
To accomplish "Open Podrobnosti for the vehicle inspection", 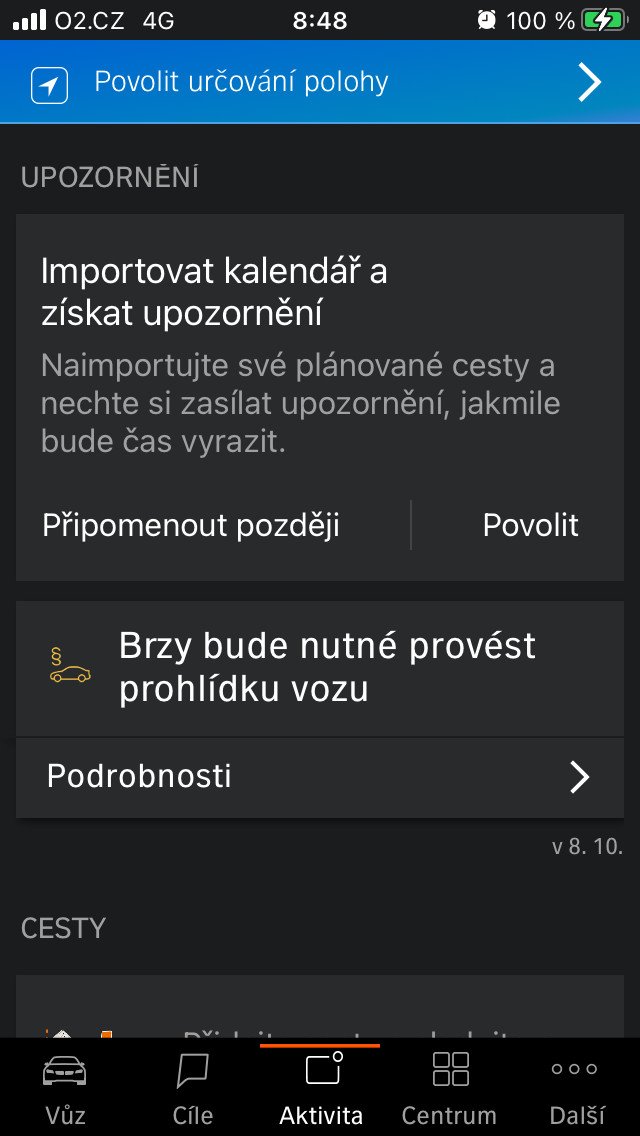I will pyautogui.click(x=320, y=777).
